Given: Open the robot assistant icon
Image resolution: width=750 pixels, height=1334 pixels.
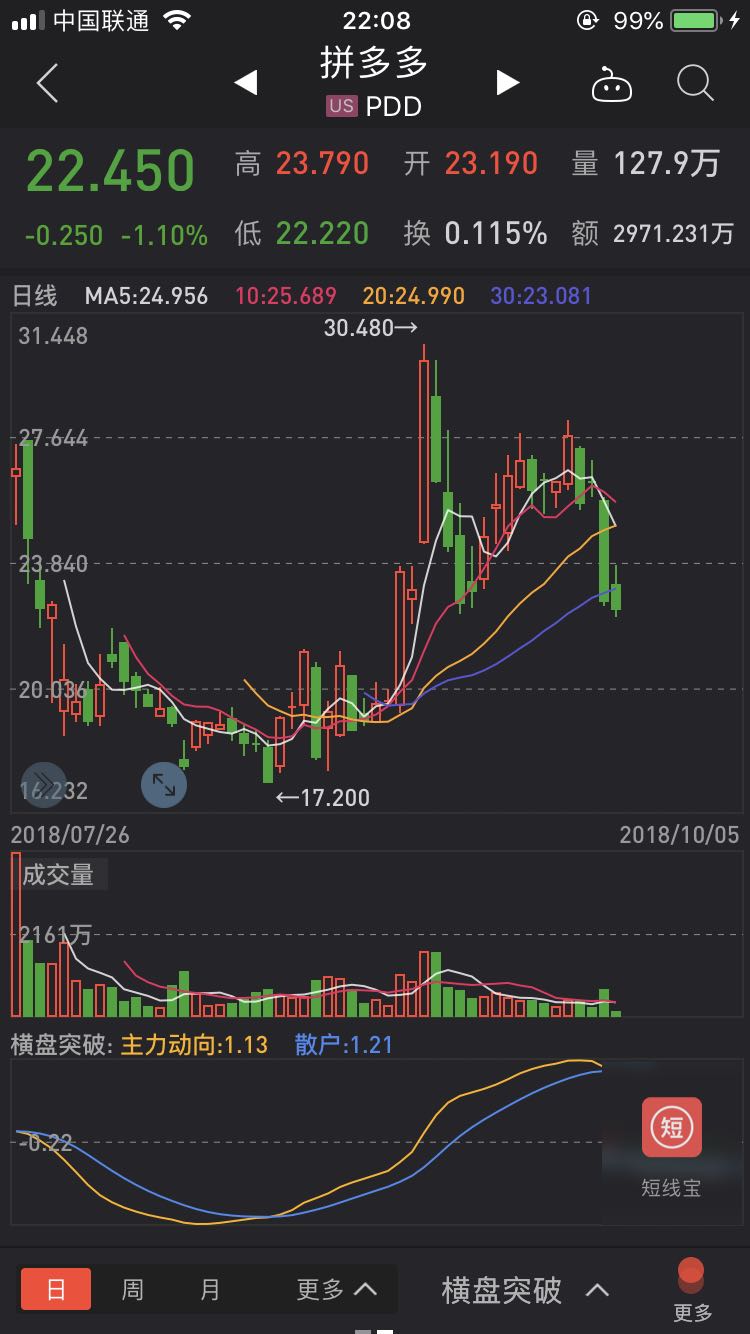Looking at the screenshot, I should (612, 84).
